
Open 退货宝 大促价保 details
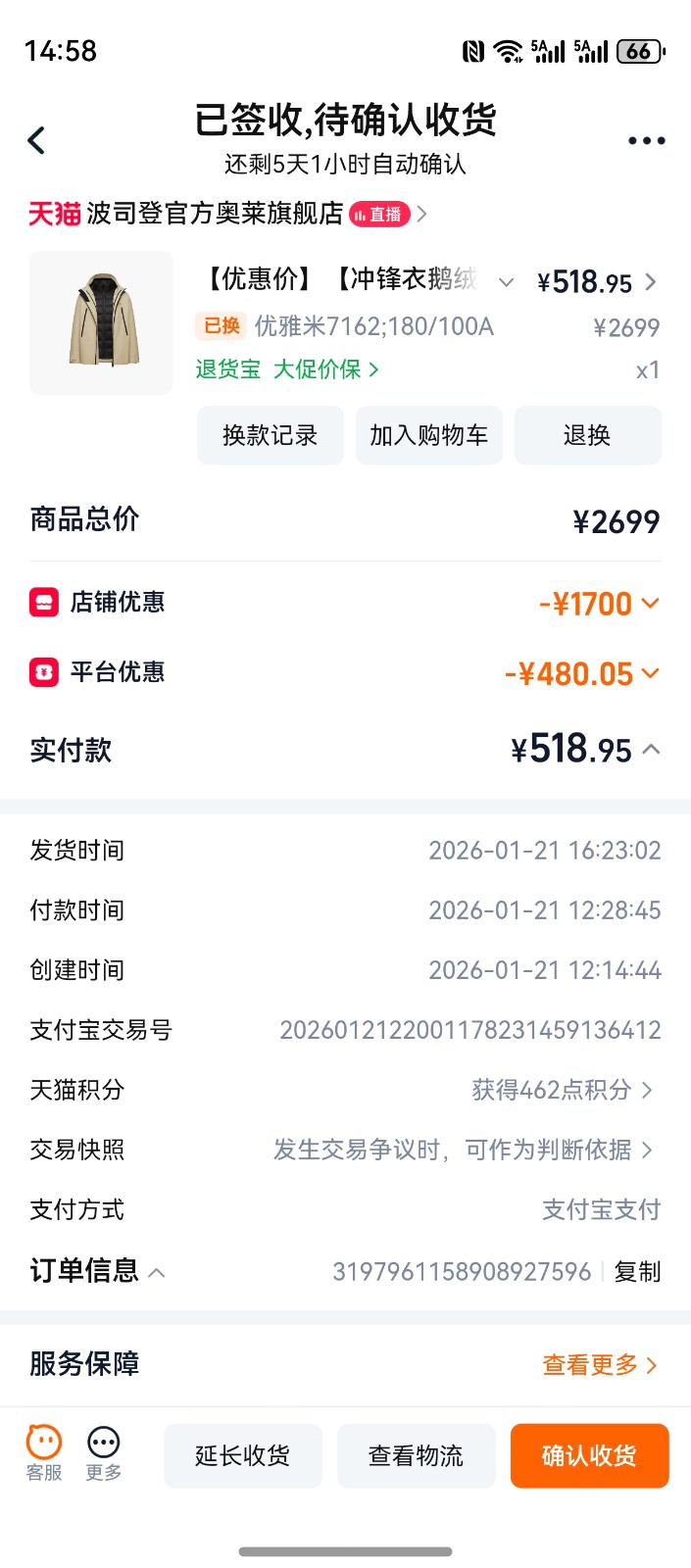tap(286, 369)
